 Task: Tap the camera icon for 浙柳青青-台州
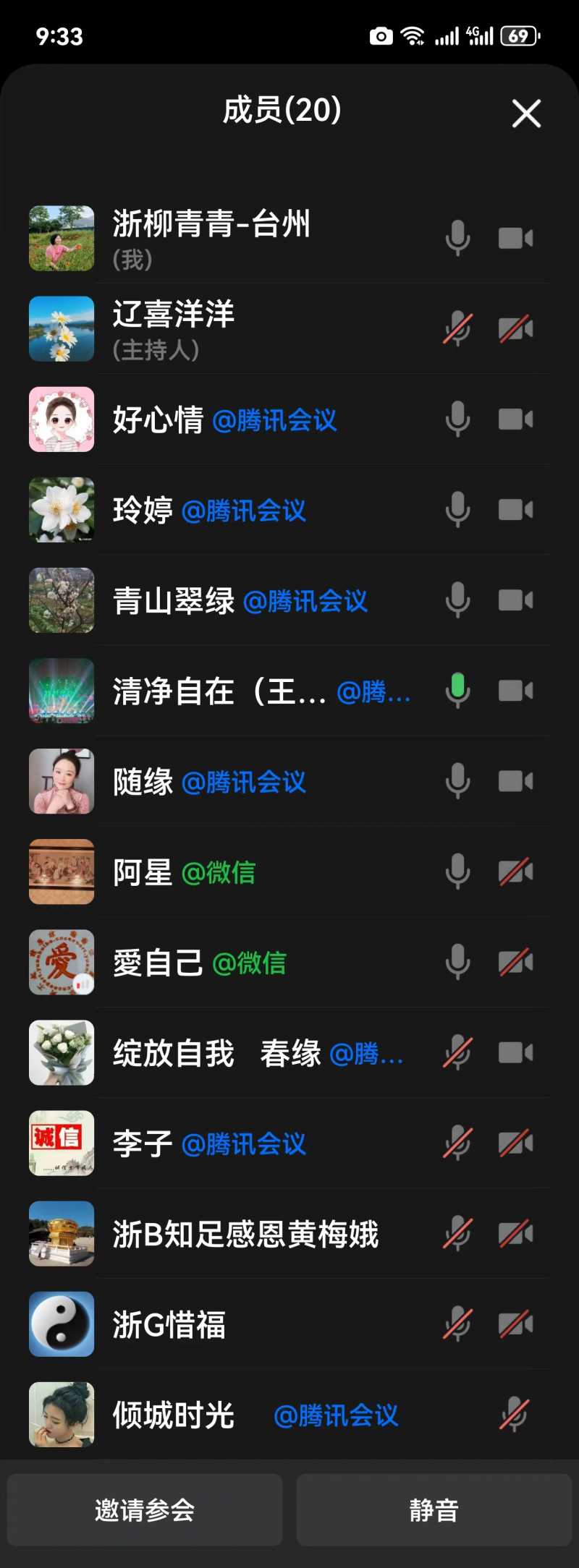coord(516,238)
